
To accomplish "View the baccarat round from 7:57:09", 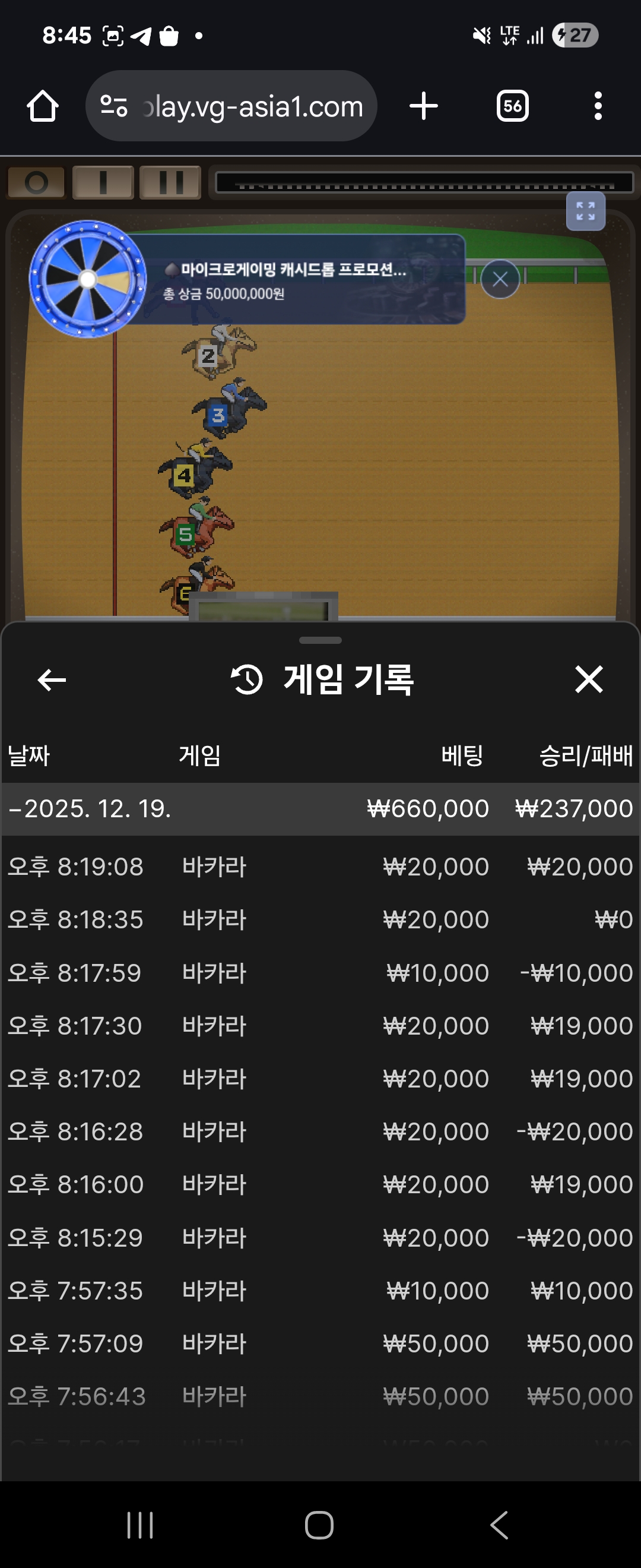I will click(320, 1343).
